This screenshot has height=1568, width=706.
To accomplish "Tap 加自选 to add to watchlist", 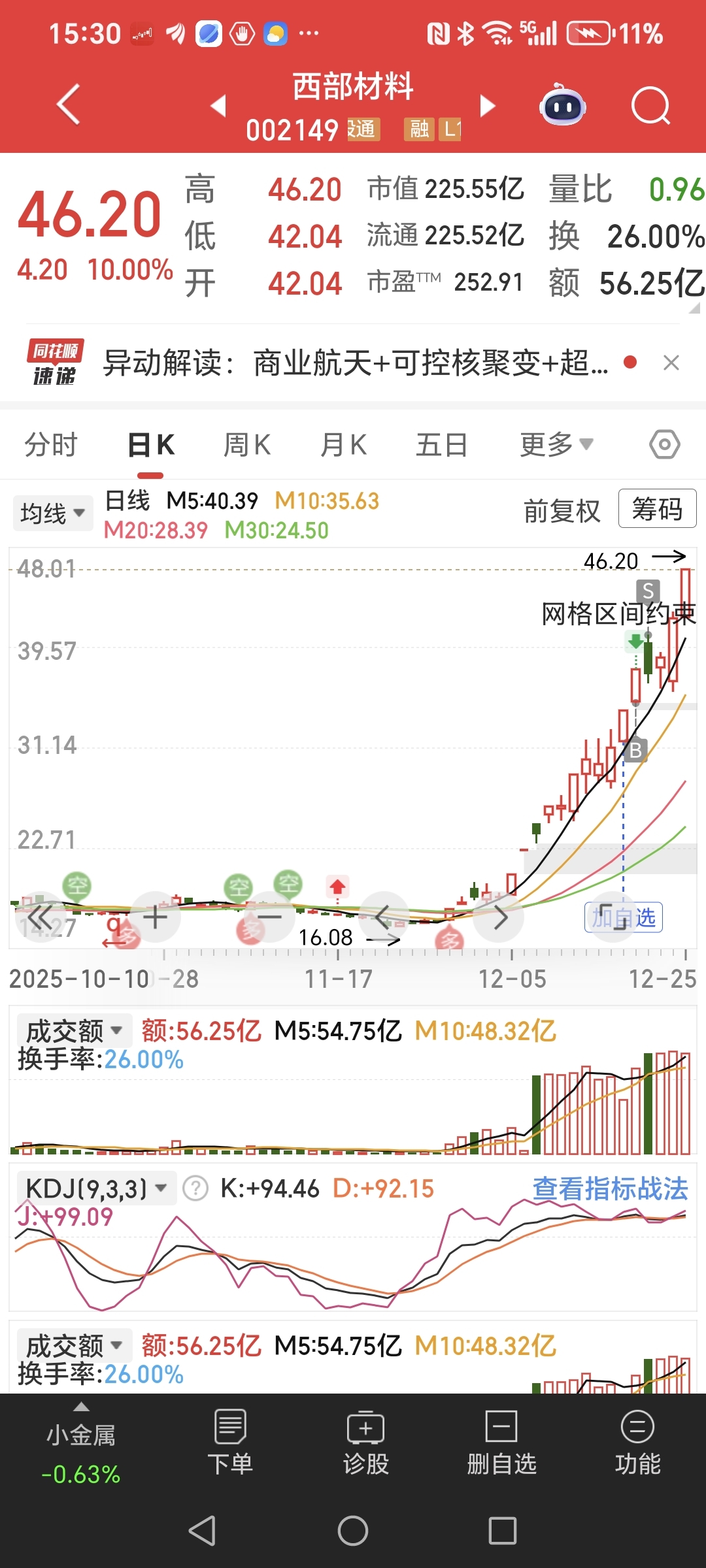I will [623, 917].
